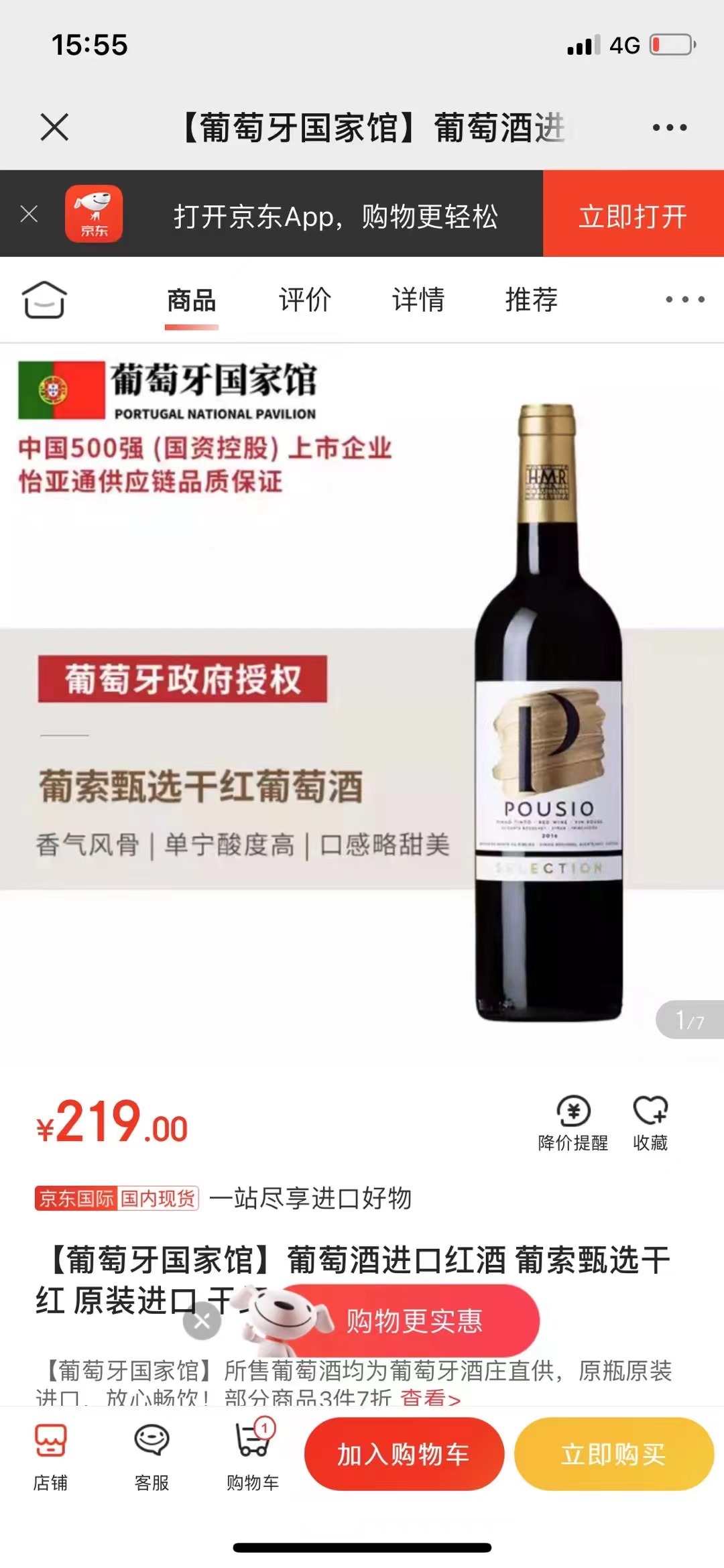Select the 商品 tab
The height and width of the screenshot is (1568, 724).
pos(192,300)
